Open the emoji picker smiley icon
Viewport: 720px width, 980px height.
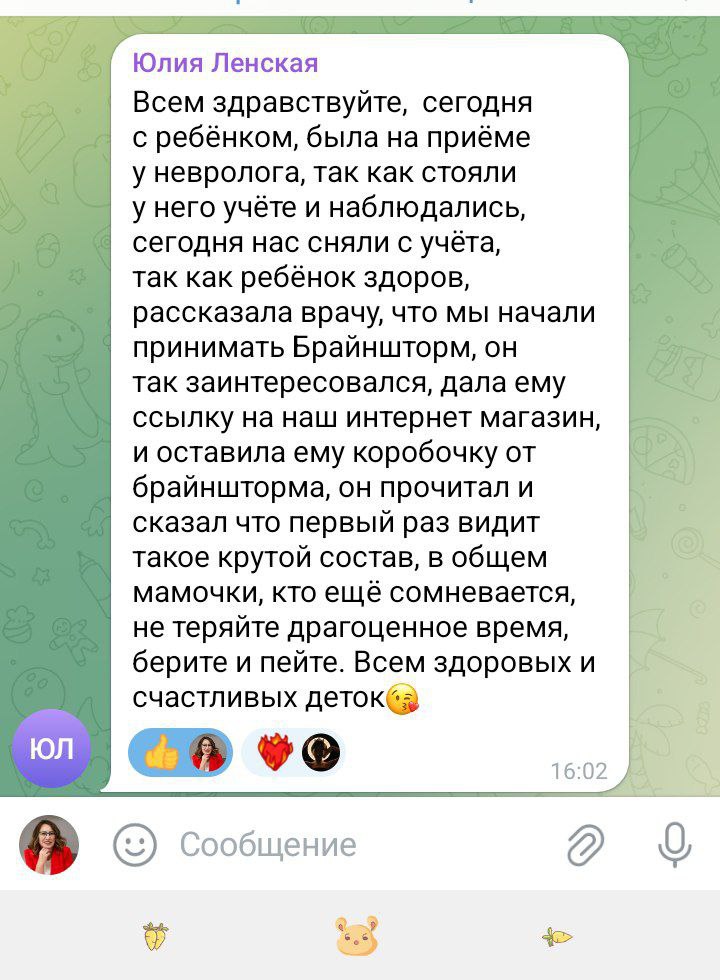pos(135,845)
